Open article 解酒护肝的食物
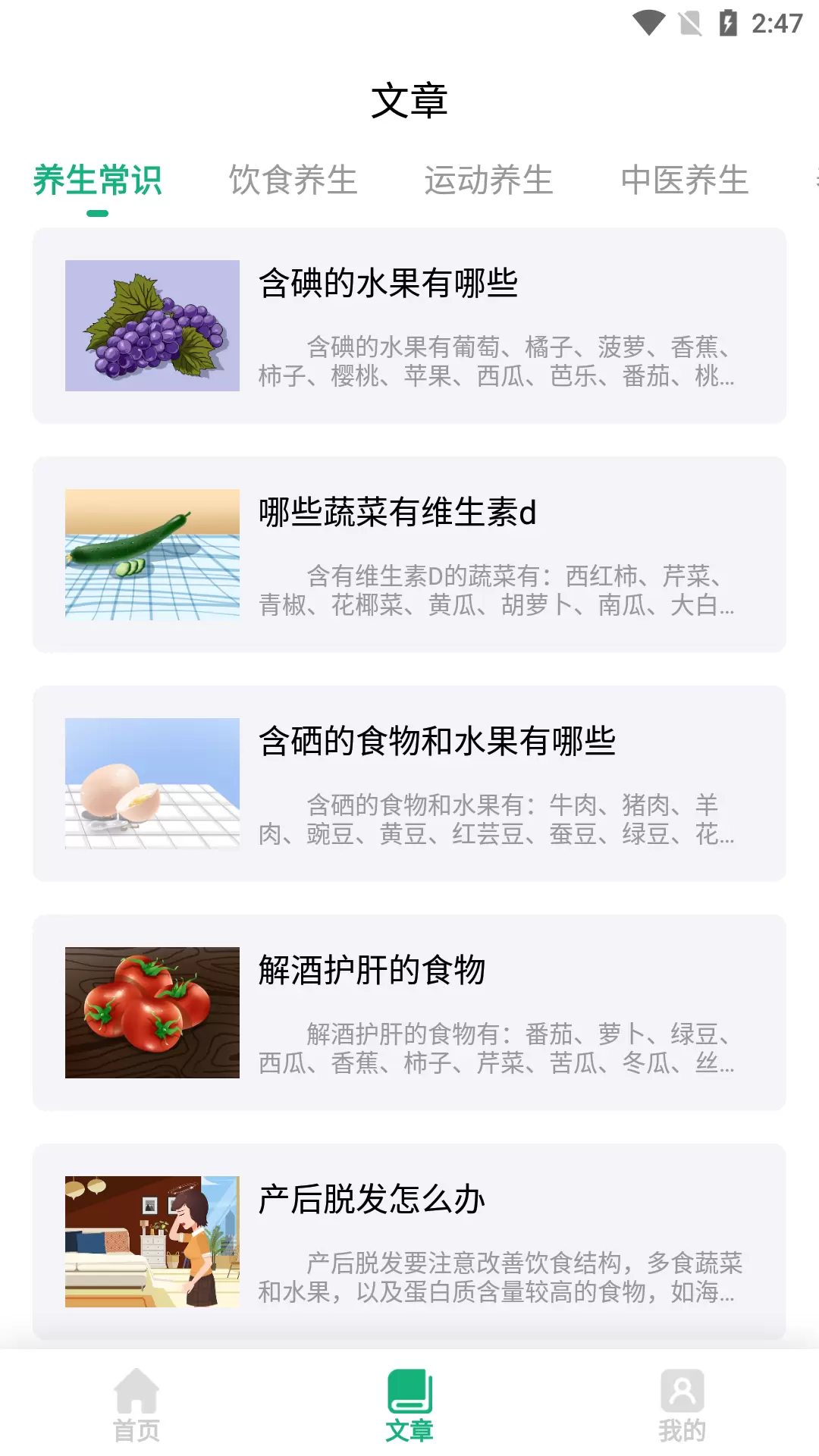The width and height of the screenshot is (819, 1456). [x=409, y=1013]
